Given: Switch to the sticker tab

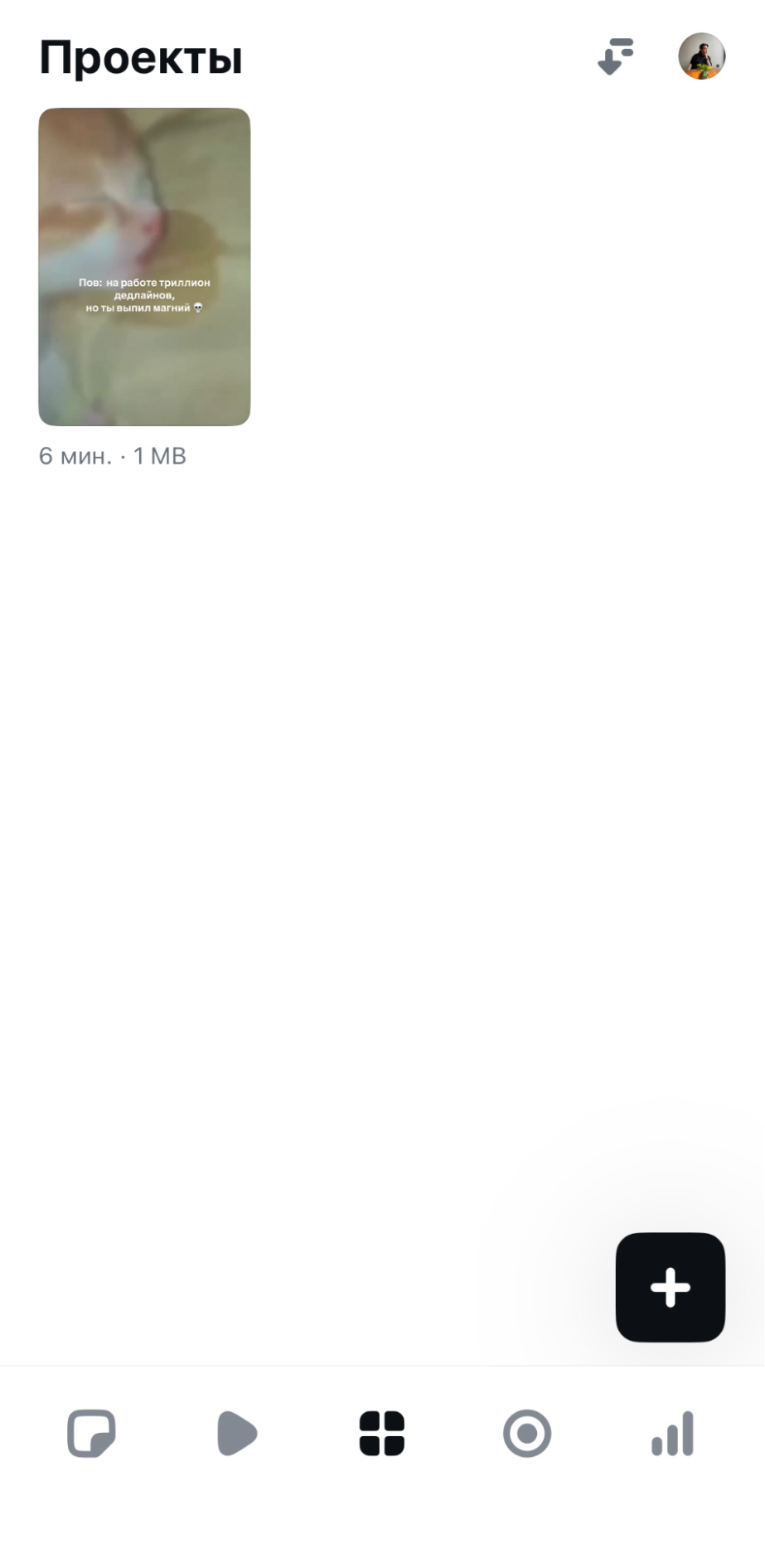Looking at the screenshot, I should pyautogui.click(x=91, y=1433).
